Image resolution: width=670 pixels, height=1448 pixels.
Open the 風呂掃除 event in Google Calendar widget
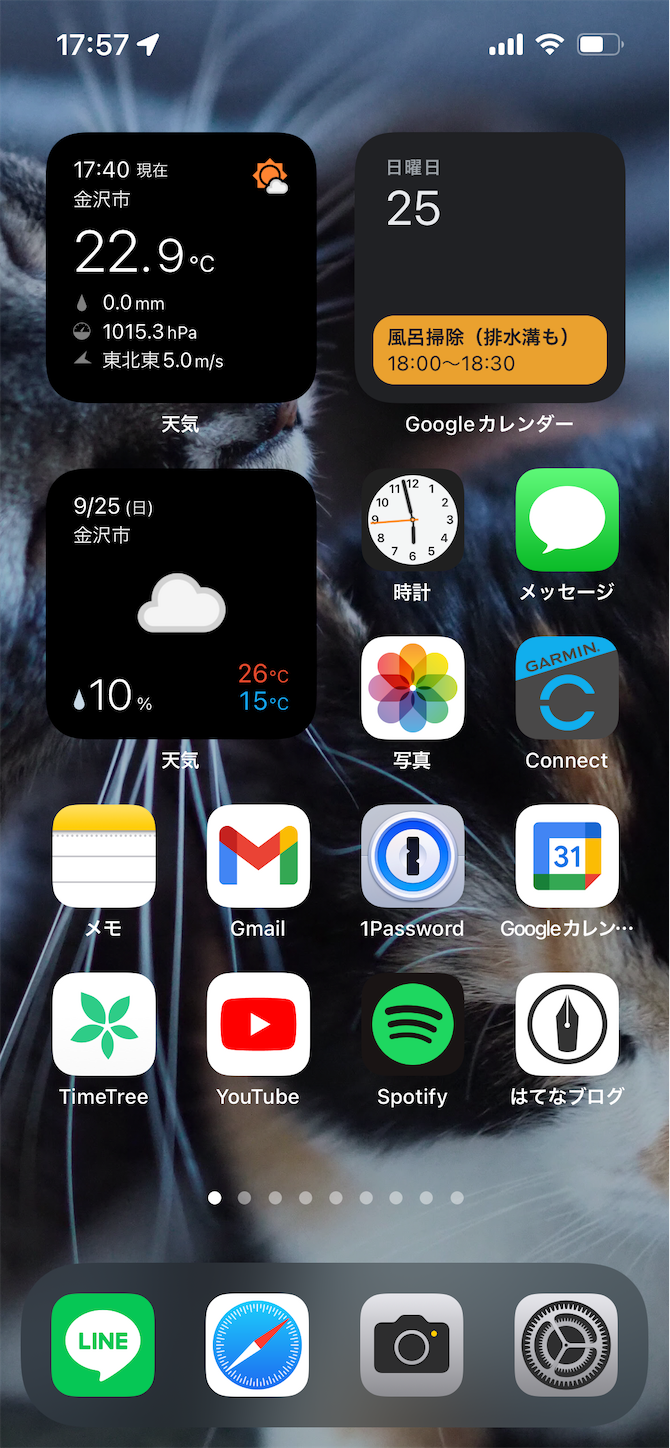(x=490, y=350)
